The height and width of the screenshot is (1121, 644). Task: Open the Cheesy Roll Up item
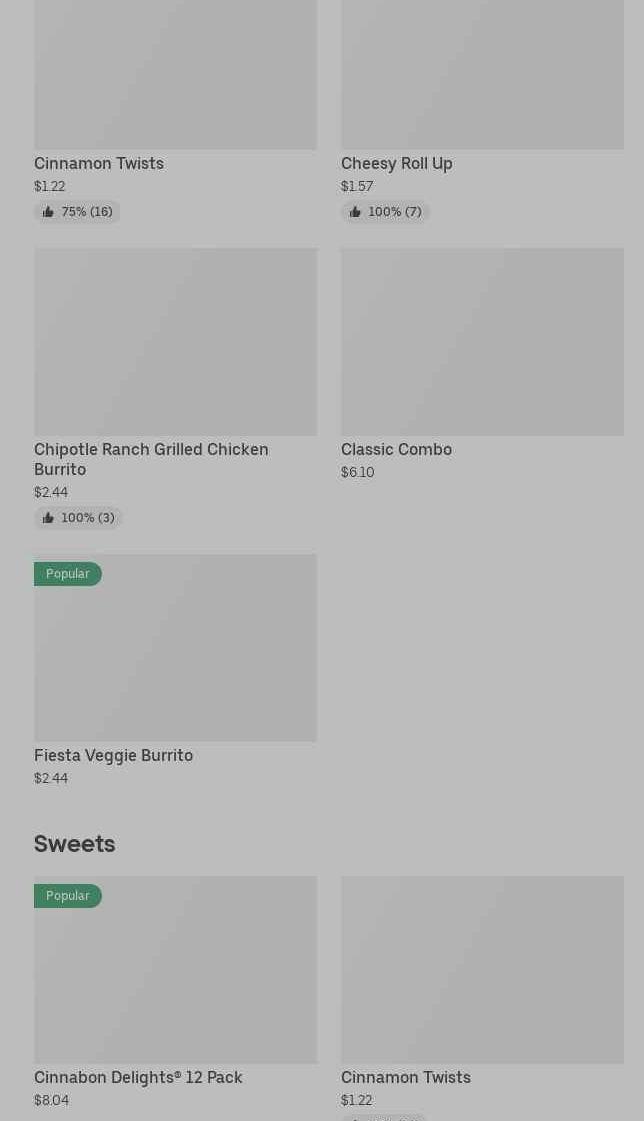(482, 111)
